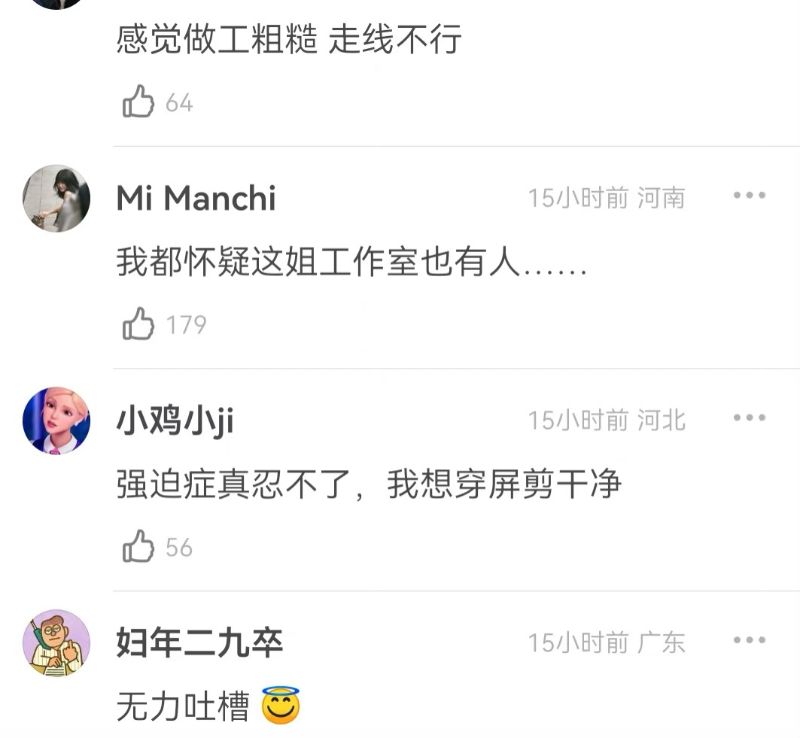The height and width of the screenshot is (738, 800).
Task: Like the comment about 做工粗糙 走线不行
Action: 139,102
